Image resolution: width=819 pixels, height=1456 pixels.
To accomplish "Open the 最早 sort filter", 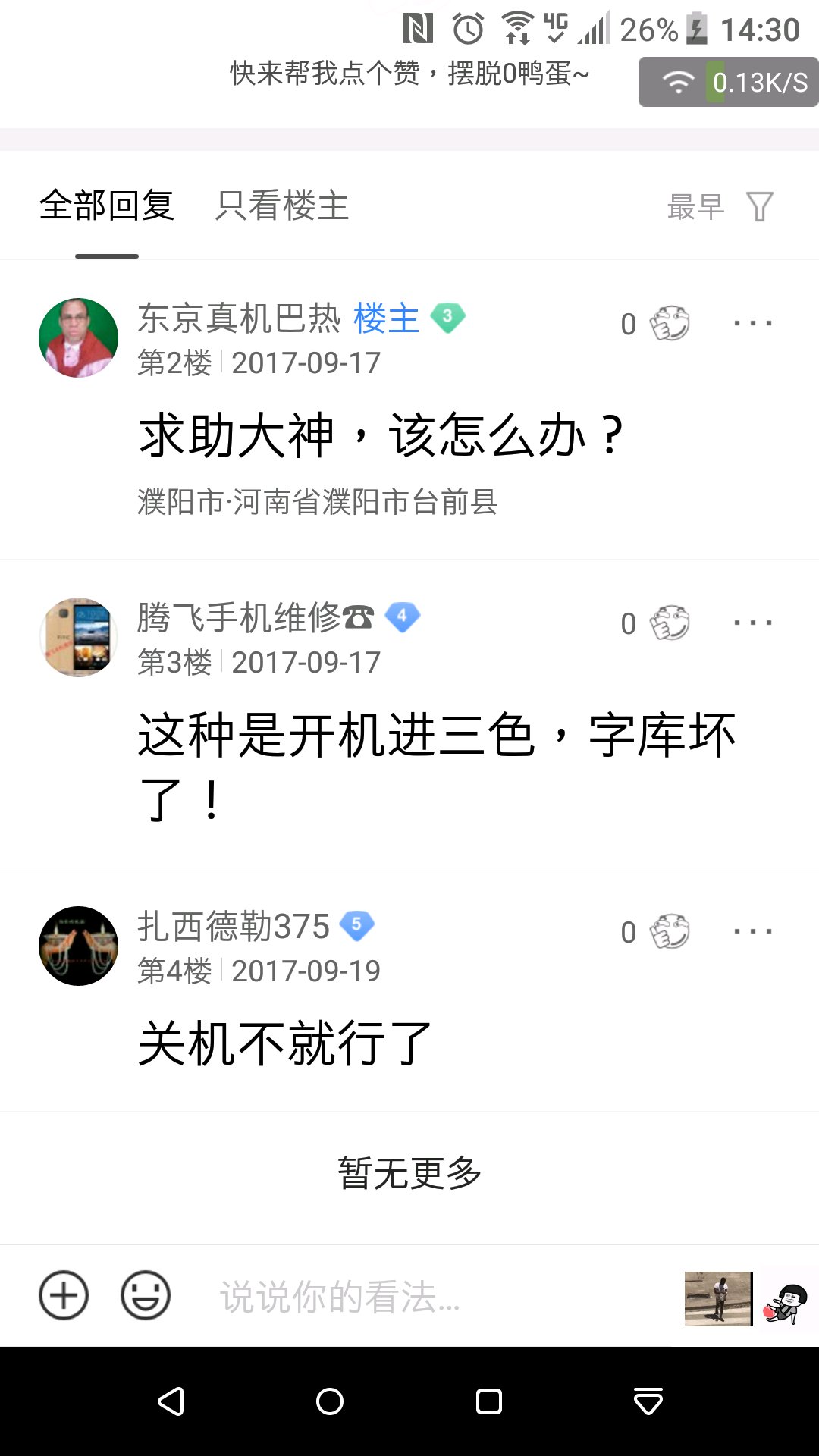I will (x=720, y=206).
